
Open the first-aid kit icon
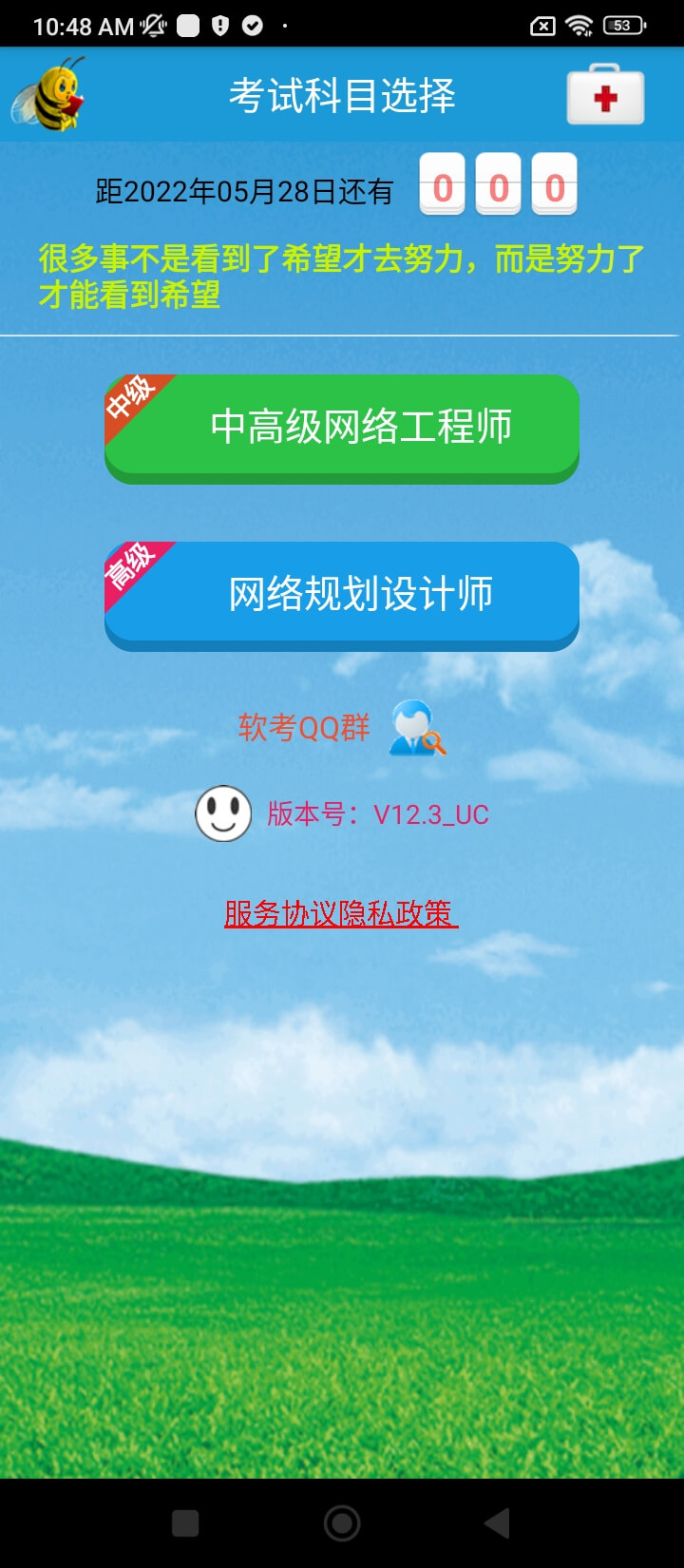(x=605, y=95)
